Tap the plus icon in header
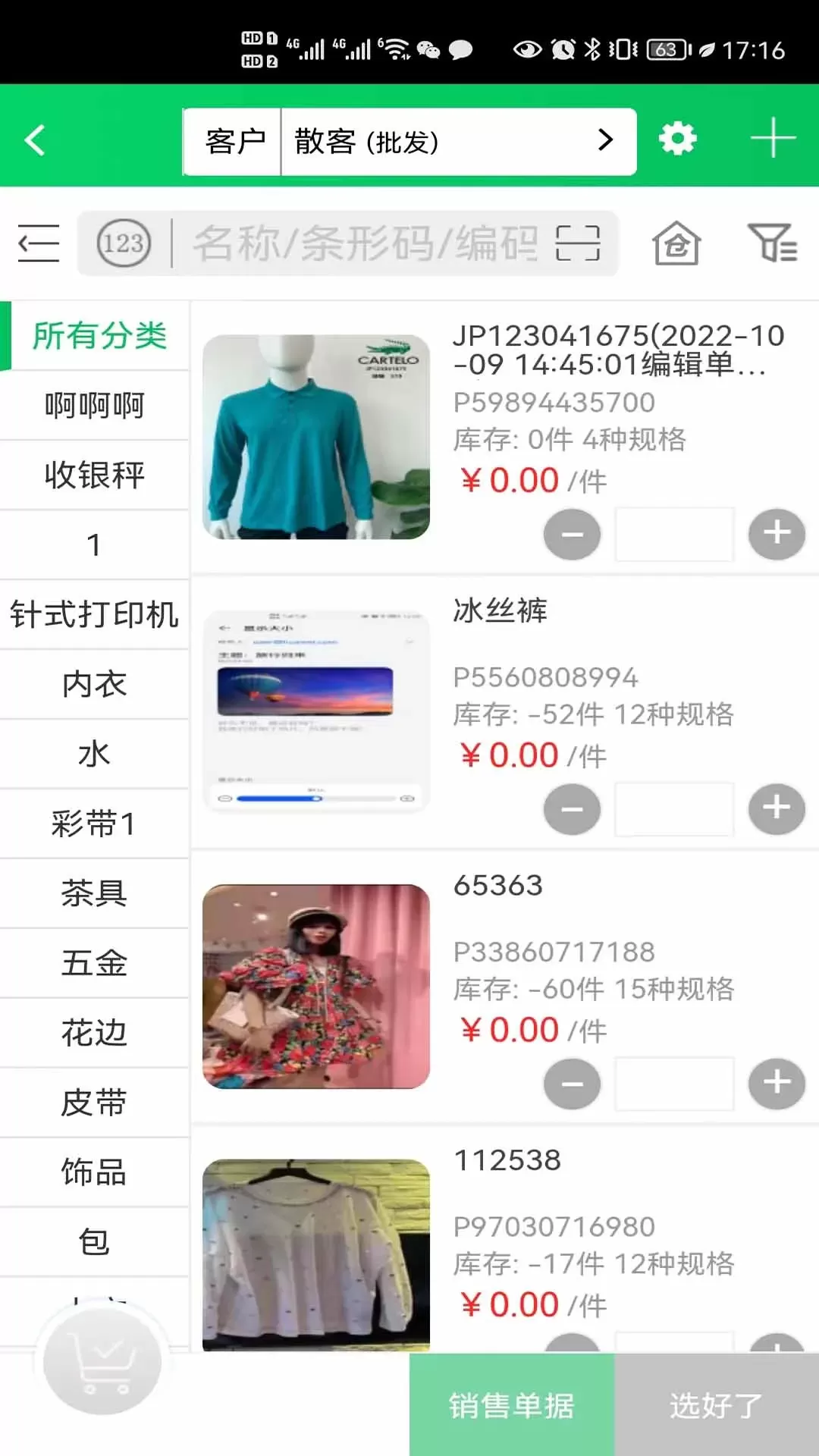The image size is (819, 1456). pos(773,138)
